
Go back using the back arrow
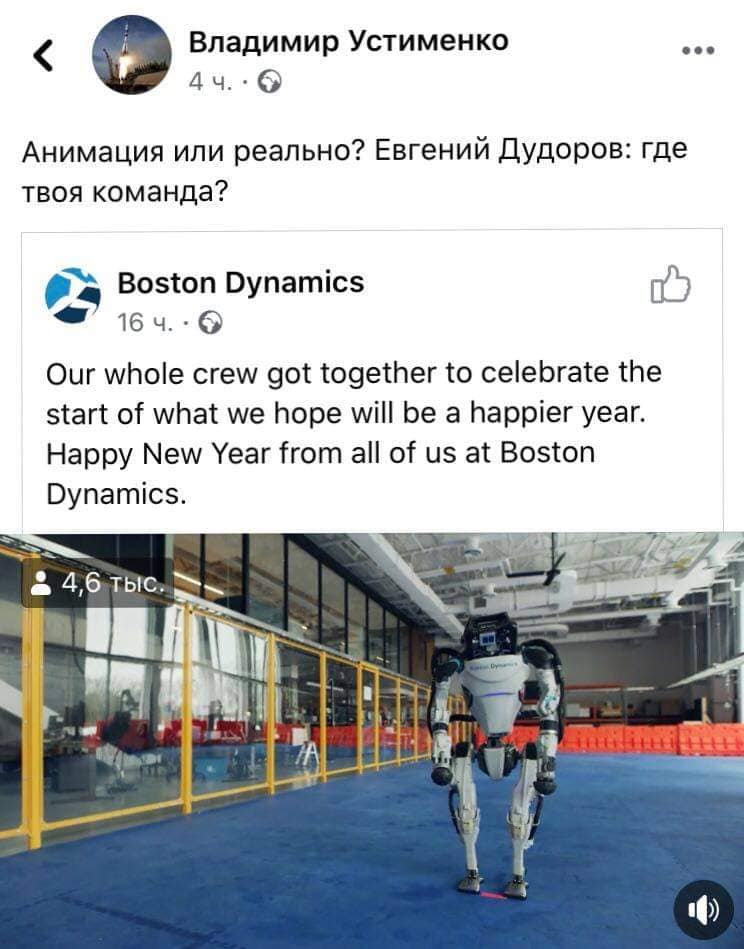tap(43, 57)
